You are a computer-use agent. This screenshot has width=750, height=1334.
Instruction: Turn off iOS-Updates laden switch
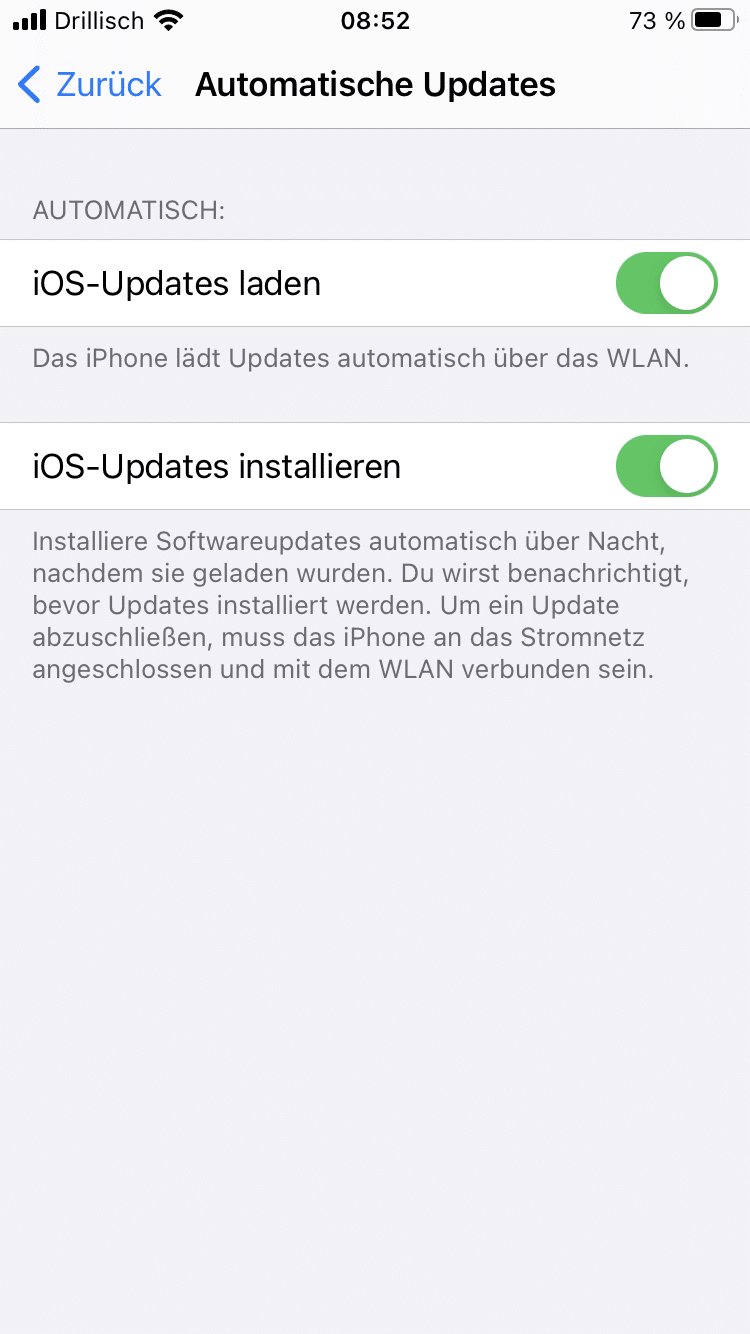666,283
